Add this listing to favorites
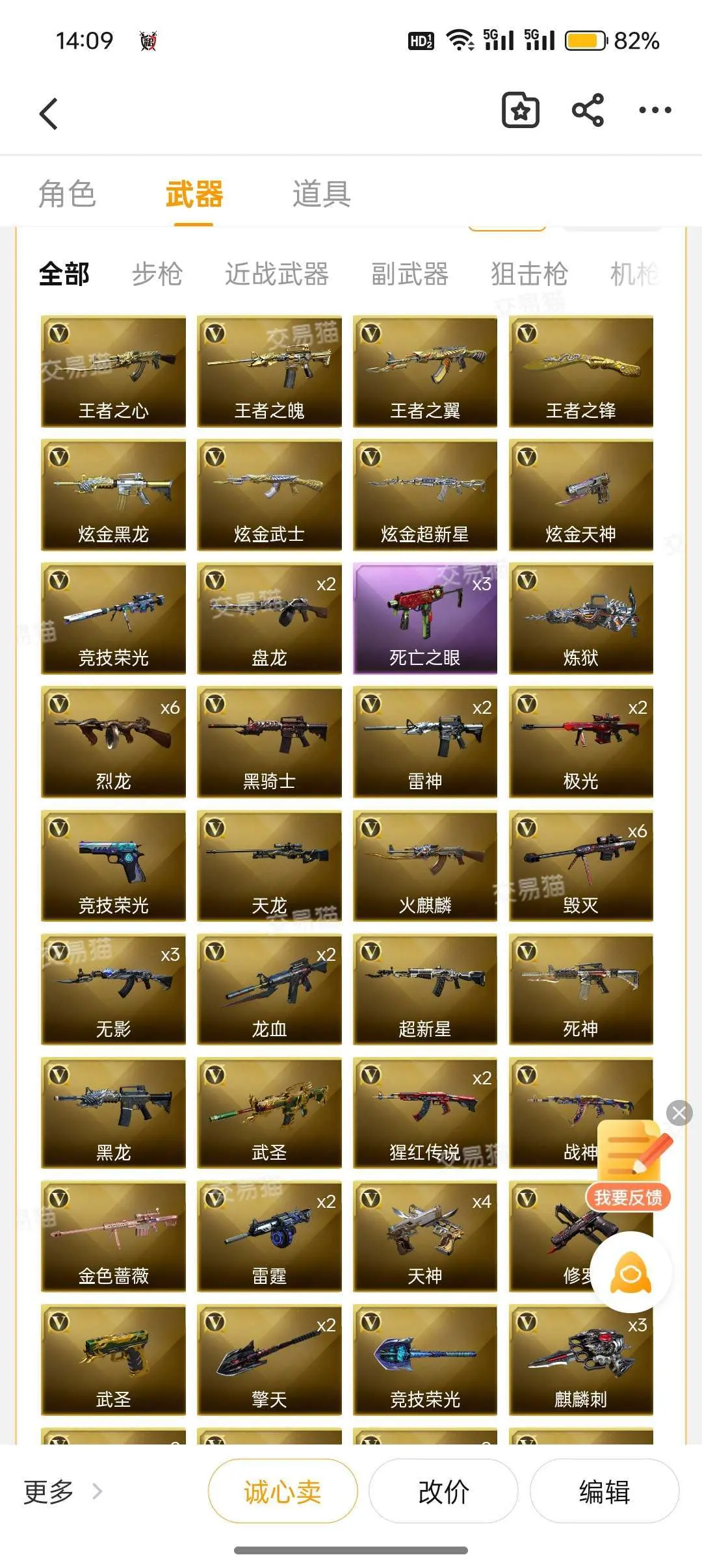 pos(520,110)
